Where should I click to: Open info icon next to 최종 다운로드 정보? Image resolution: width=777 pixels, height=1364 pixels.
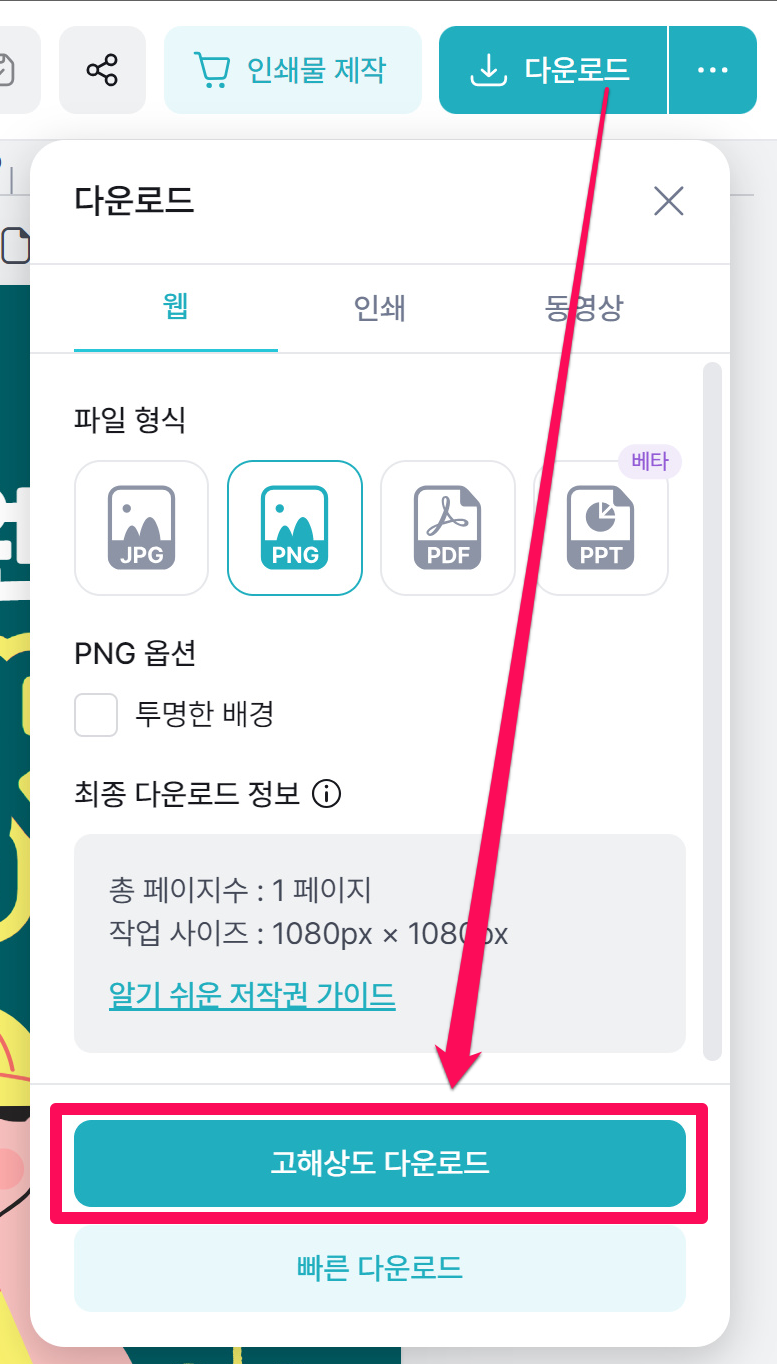coord(327,794)
